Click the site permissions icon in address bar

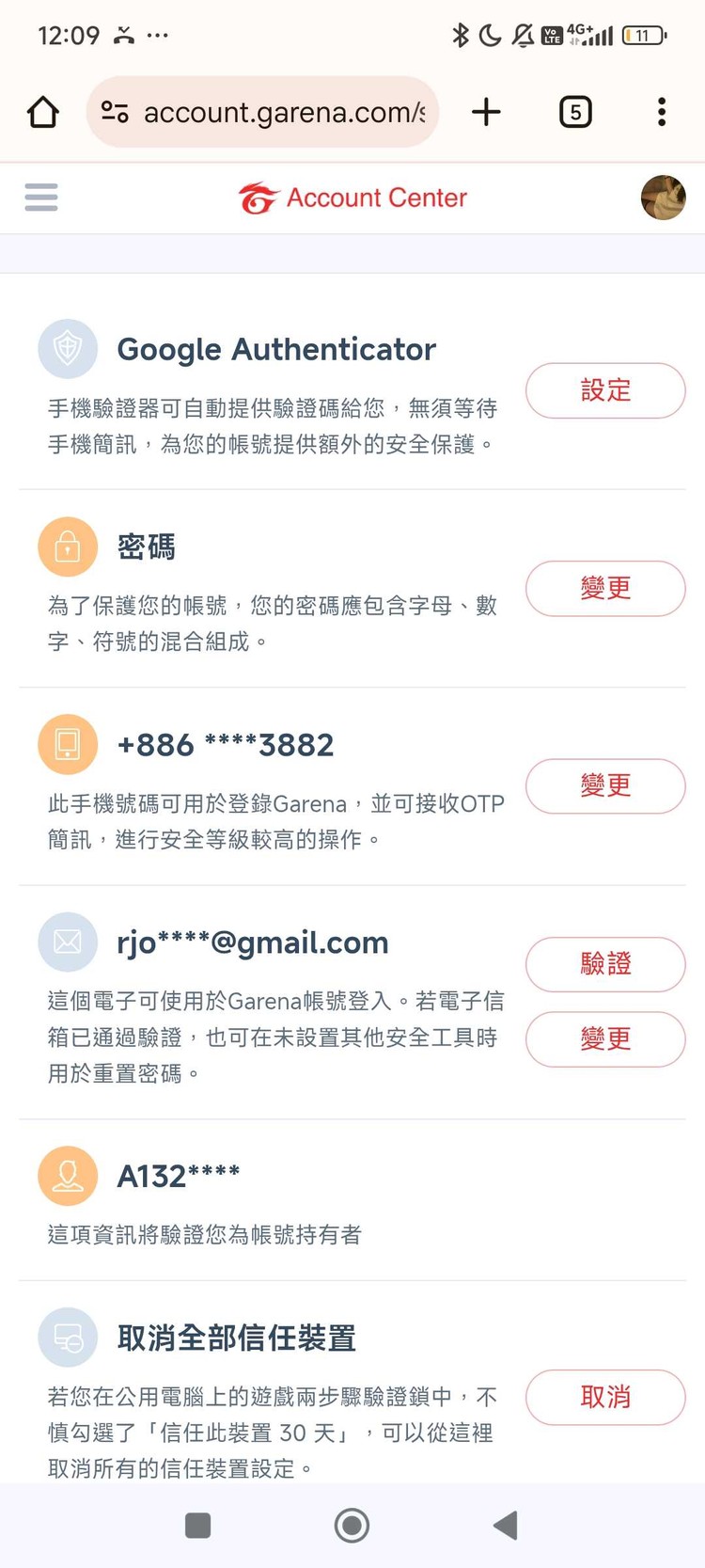(114, 111)
